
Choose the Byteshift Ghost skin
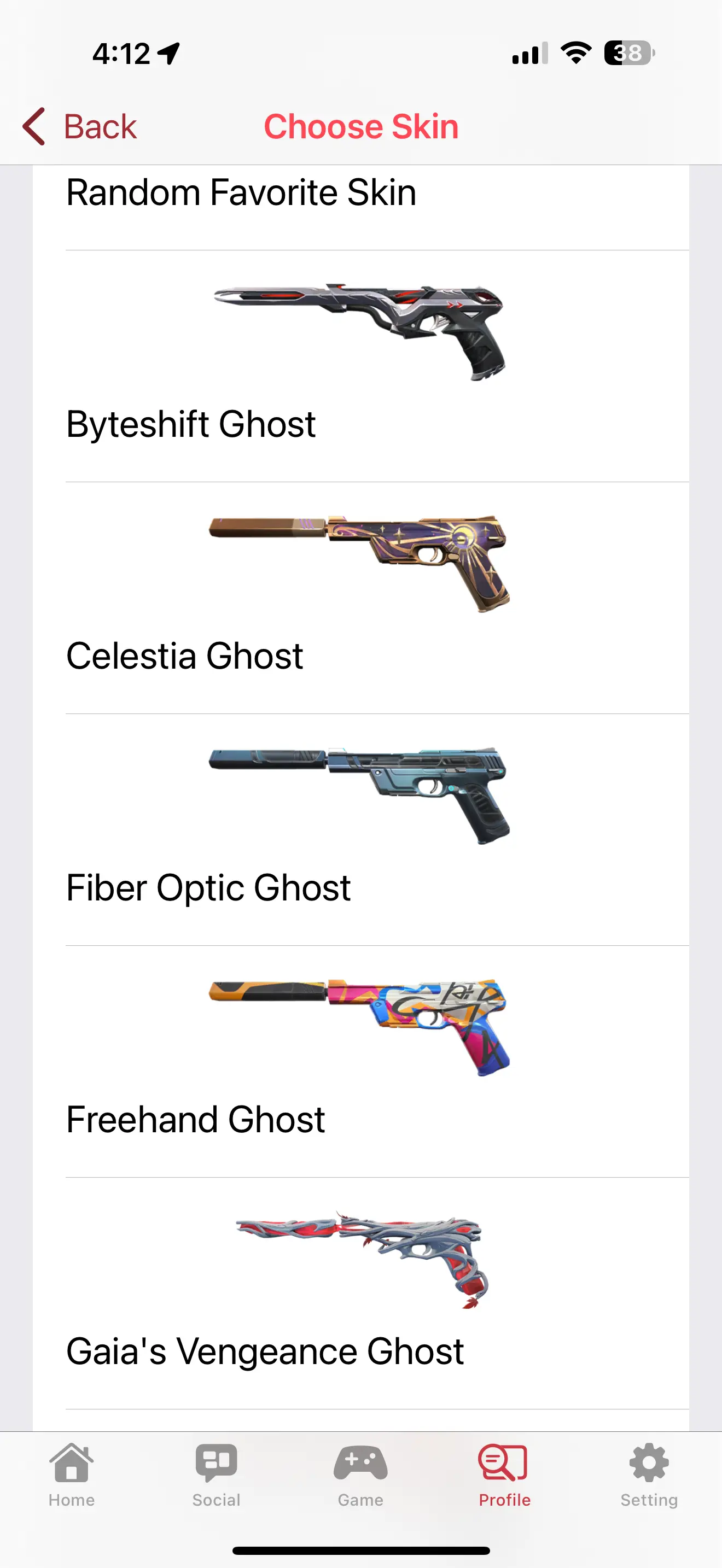(360, 366)
